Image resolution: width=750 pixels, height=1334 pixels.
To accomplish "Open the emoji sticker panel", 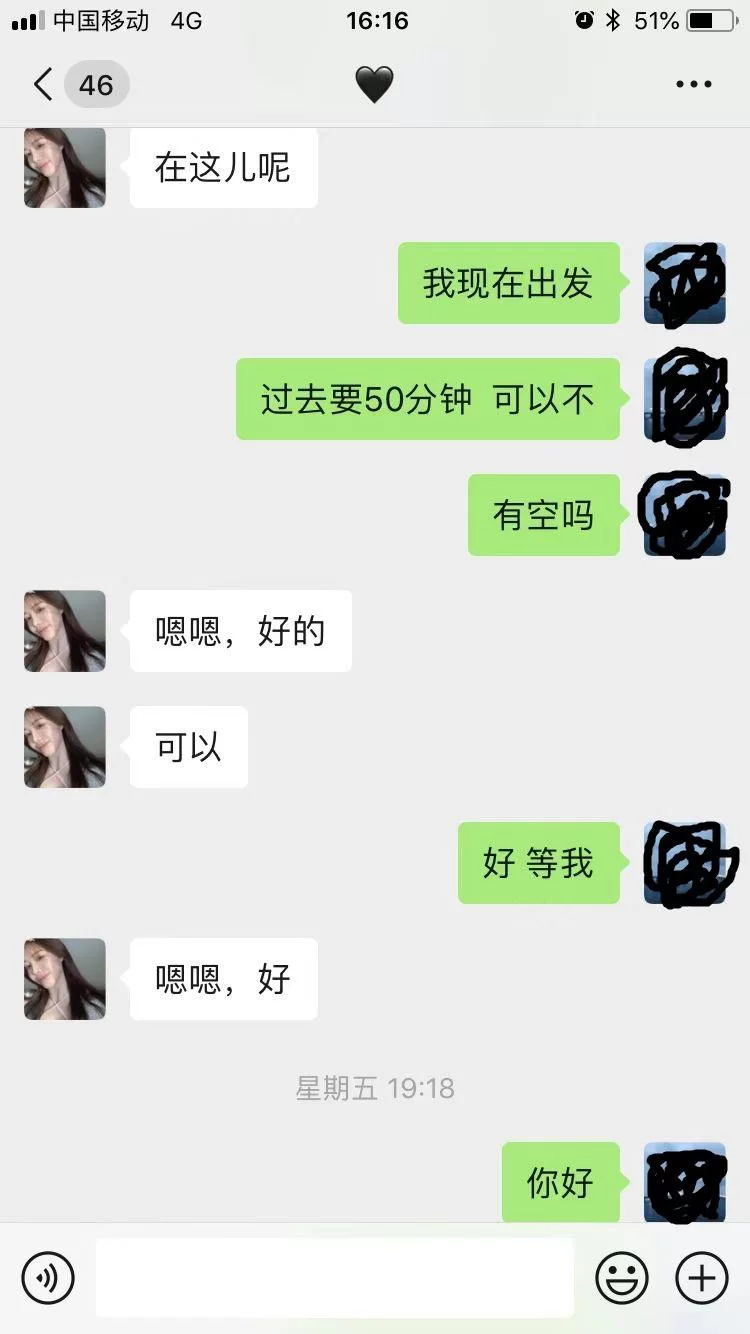I will point(622,1277).
